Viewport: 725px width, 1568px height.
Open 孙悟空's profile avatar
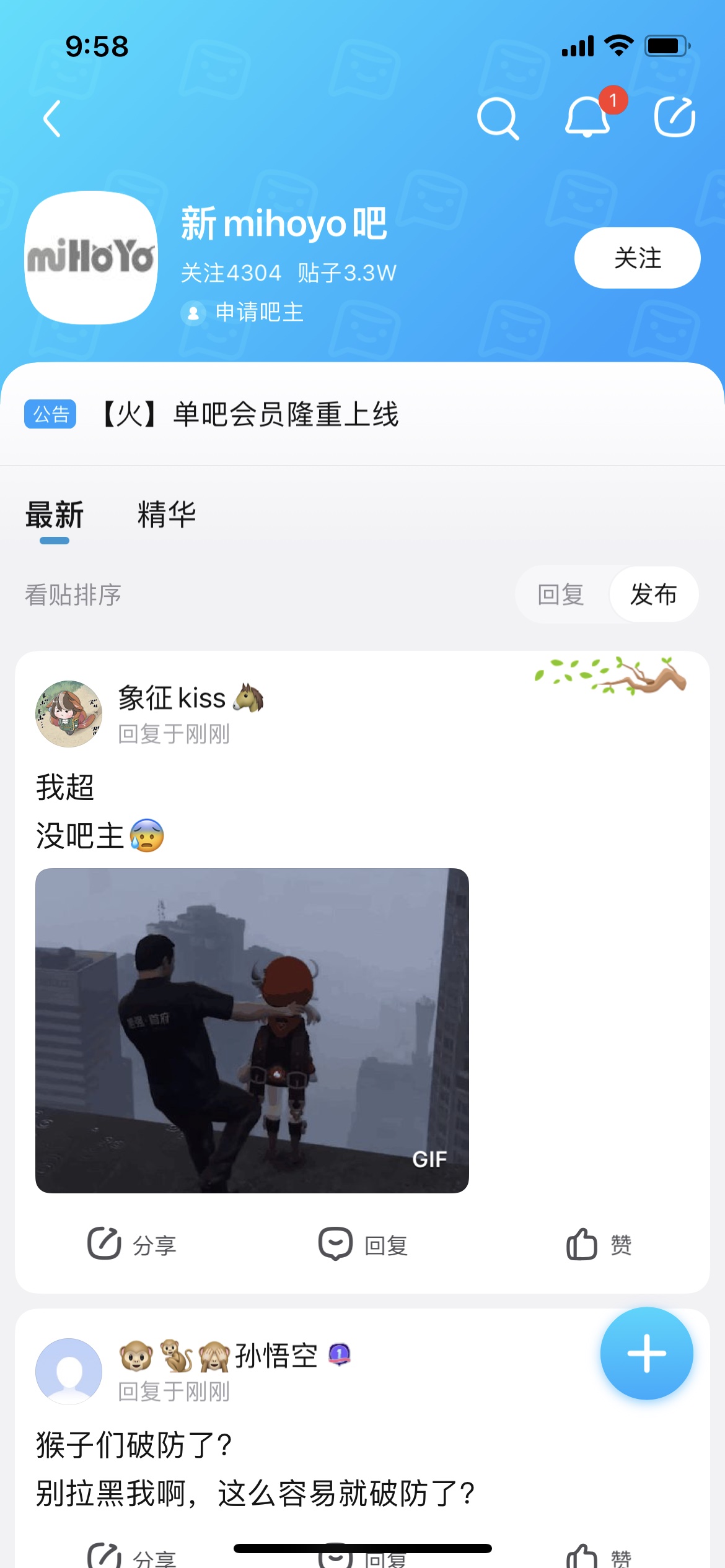click(69, 1371)
